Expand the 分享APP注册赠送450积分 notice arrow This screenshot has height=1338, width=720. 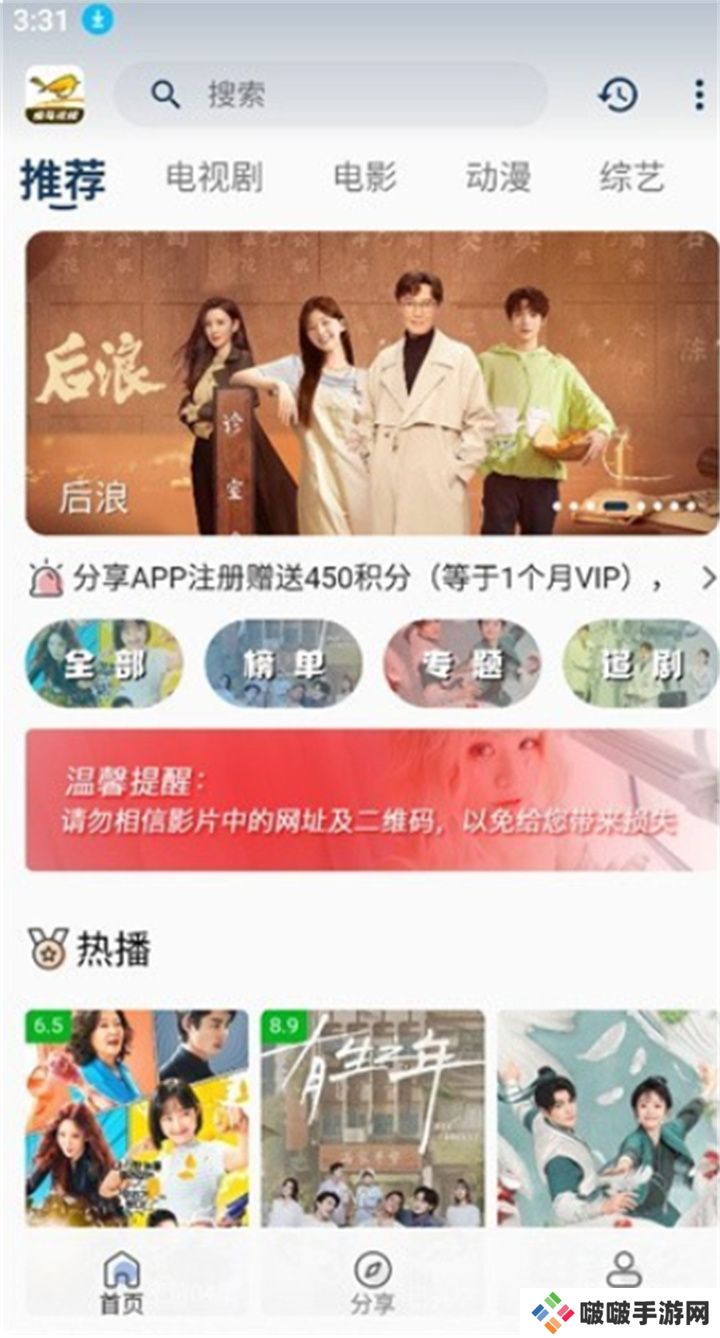tap(708, 577)
